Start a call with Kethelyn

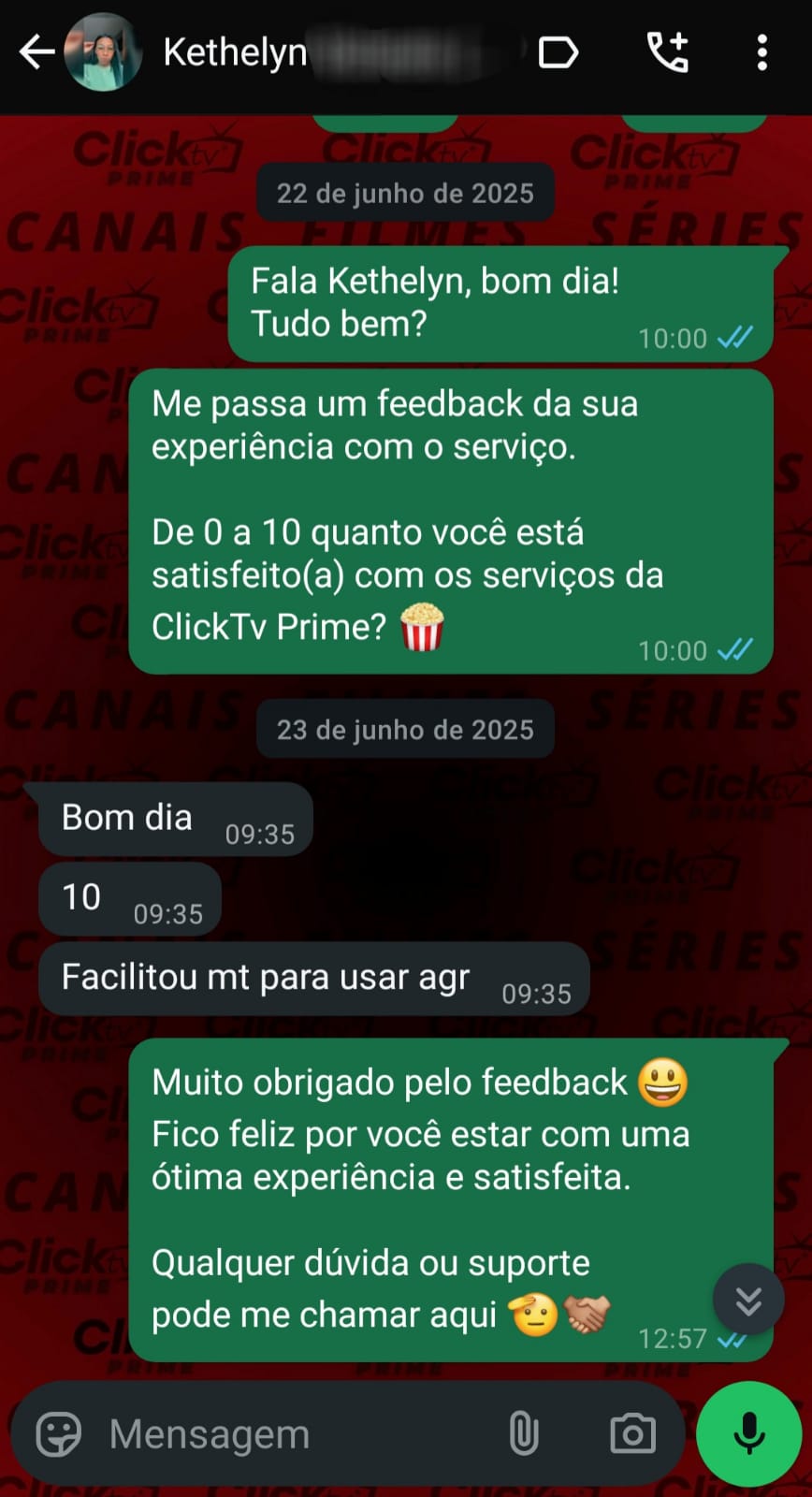pyautogui.click(x=668, y=52)
